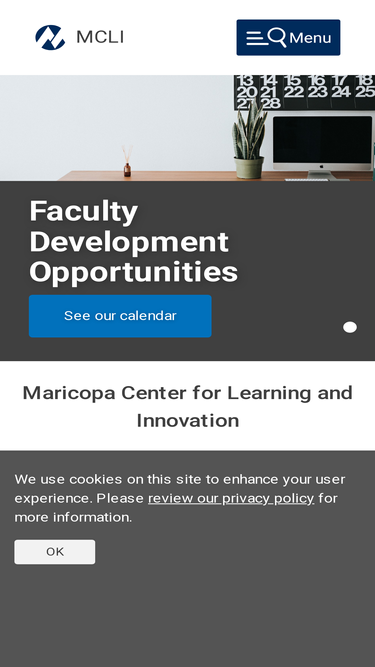Select the white carousel slide indicator dot

tap(350, 328)
